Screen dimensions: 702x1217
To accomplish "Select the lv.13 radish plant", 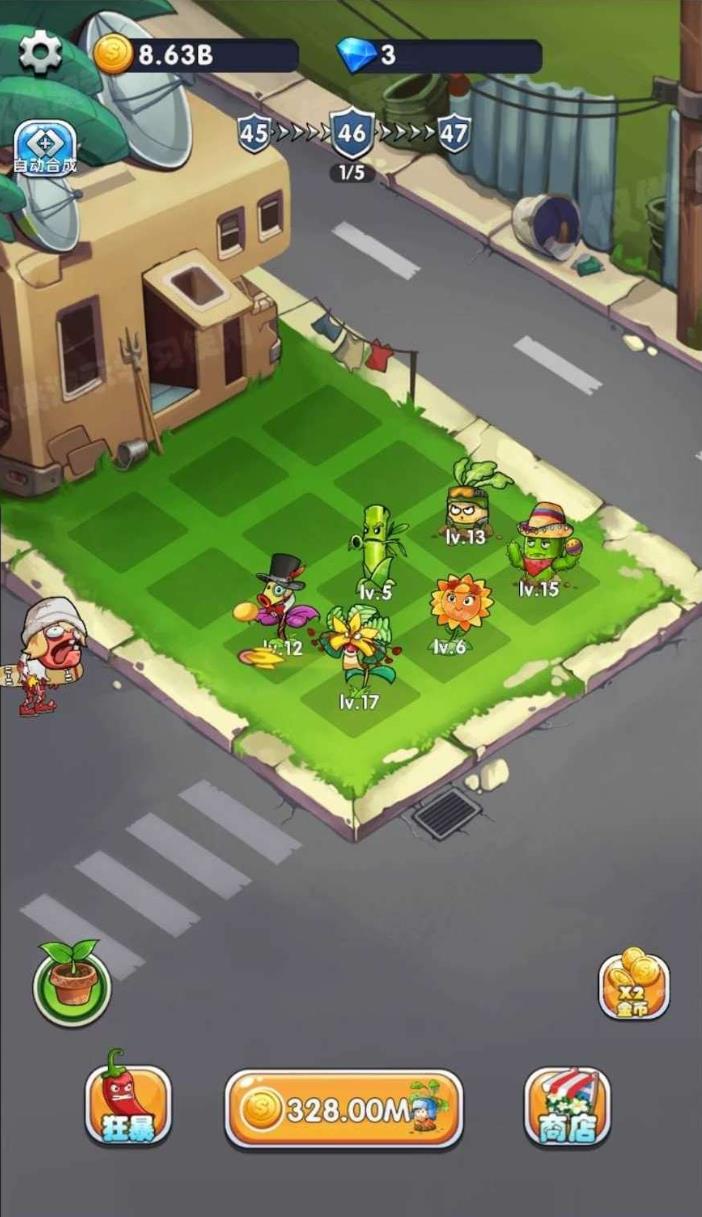I will click(x=467, y=501).
